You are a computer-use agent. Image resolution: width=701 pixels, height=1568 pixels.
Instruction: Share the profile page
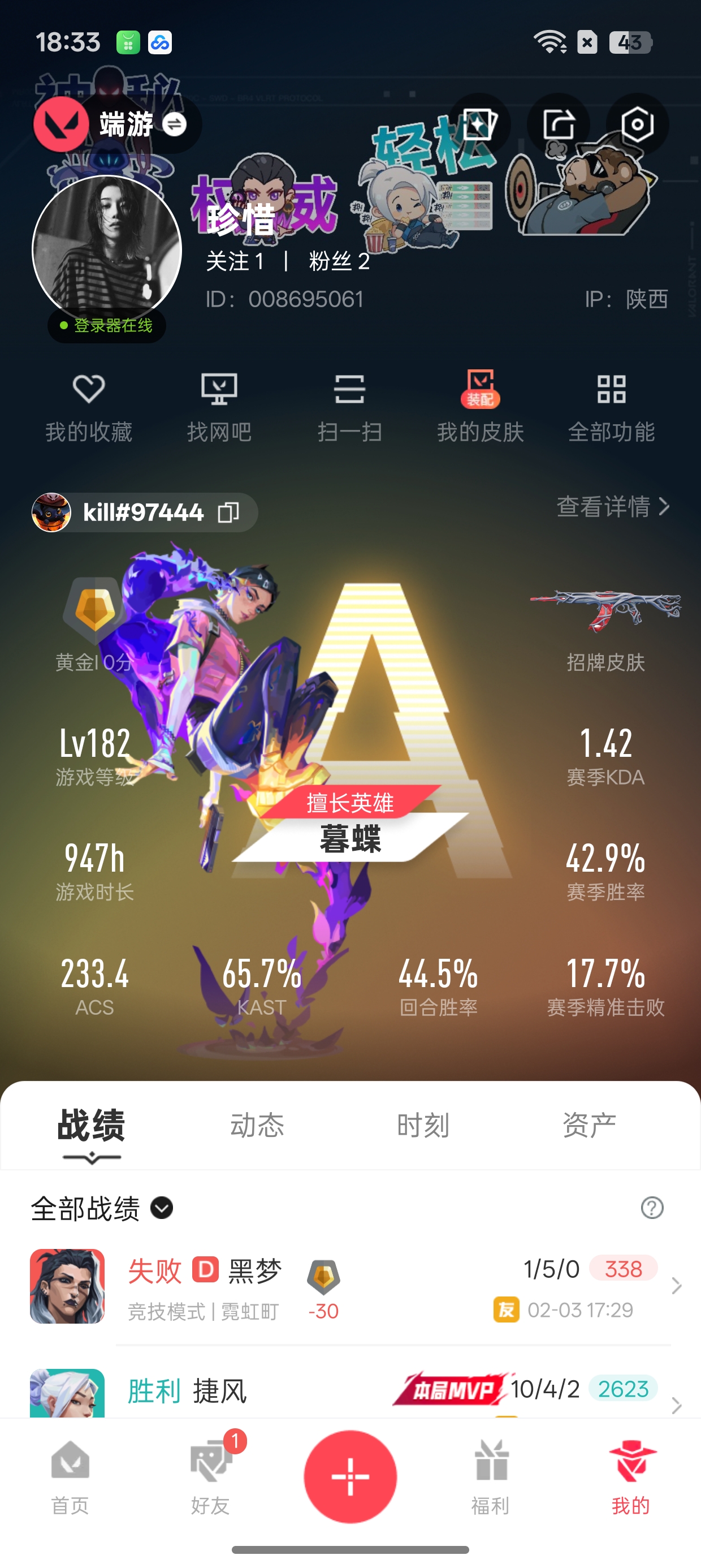coord(558,124)
